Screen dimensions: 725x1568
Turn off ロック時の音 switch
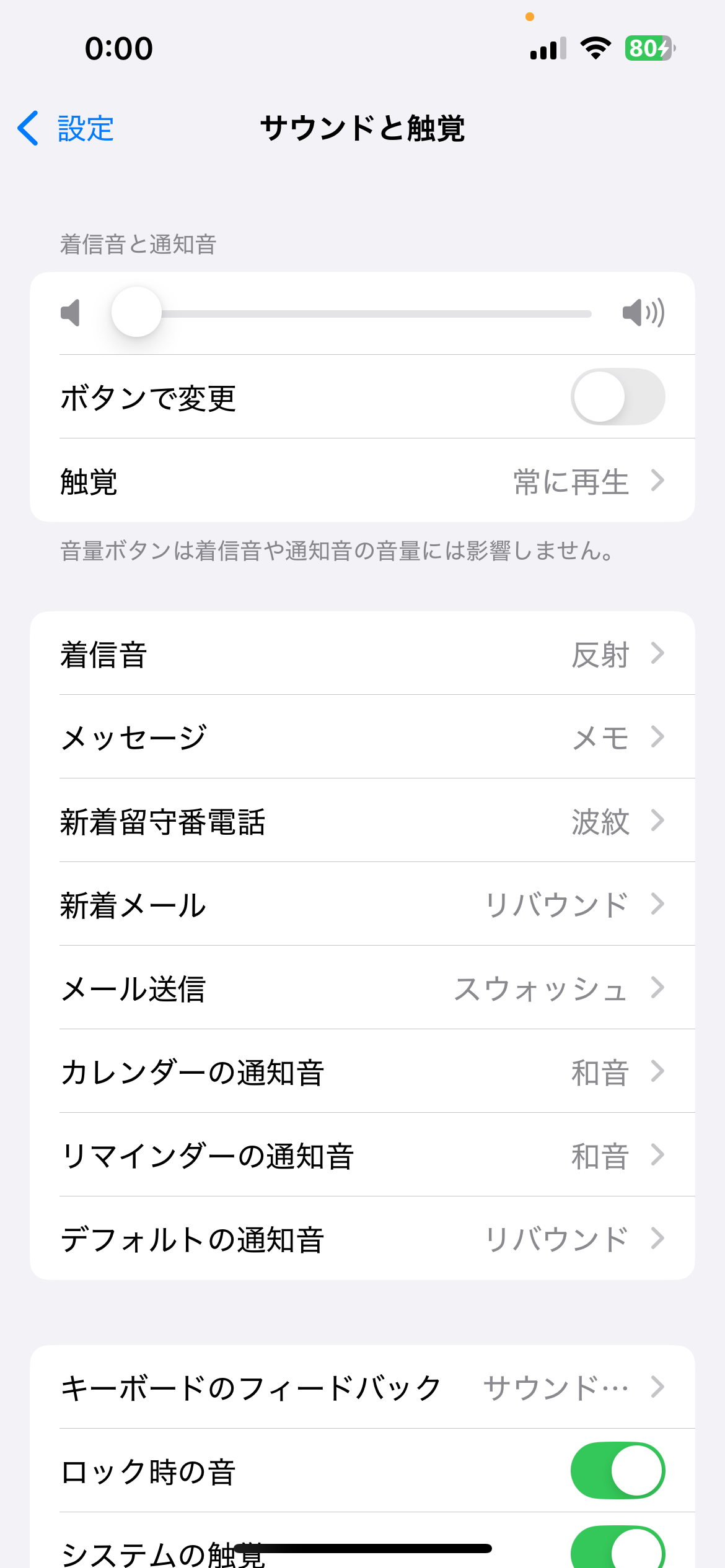(617, 1471)
